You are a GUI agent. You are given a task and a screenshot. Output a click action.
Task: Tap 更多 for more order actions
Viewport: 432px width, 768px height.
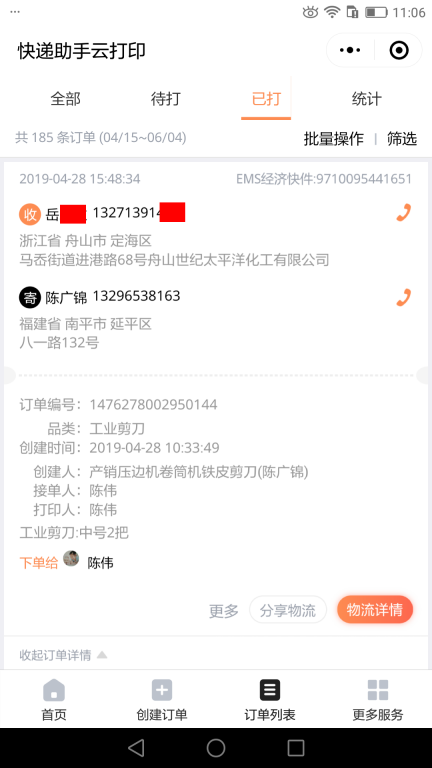pos(224,611)
